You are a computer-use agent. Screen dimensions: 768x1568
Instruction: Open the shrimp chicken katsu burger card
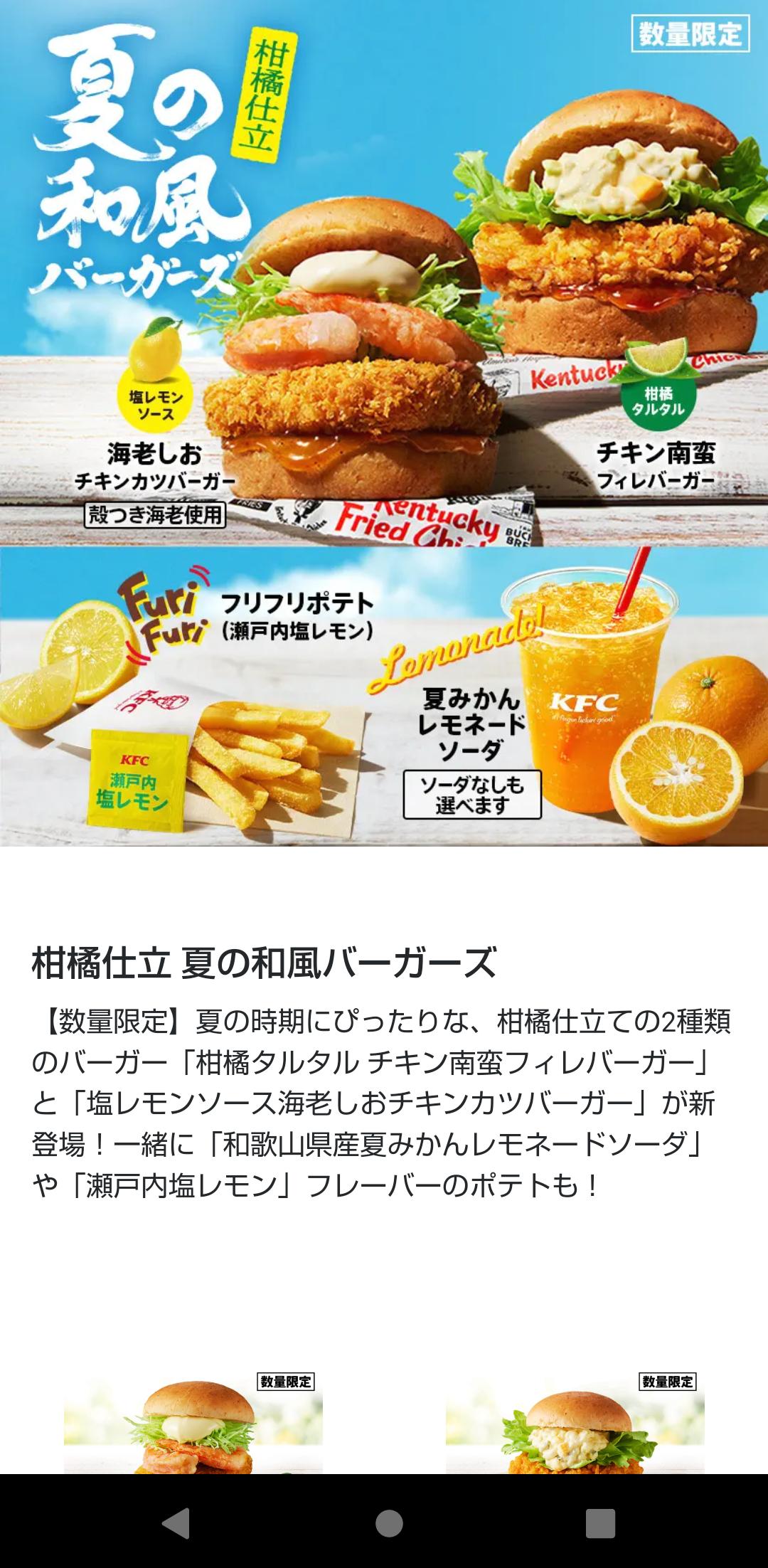[193, 1426]
